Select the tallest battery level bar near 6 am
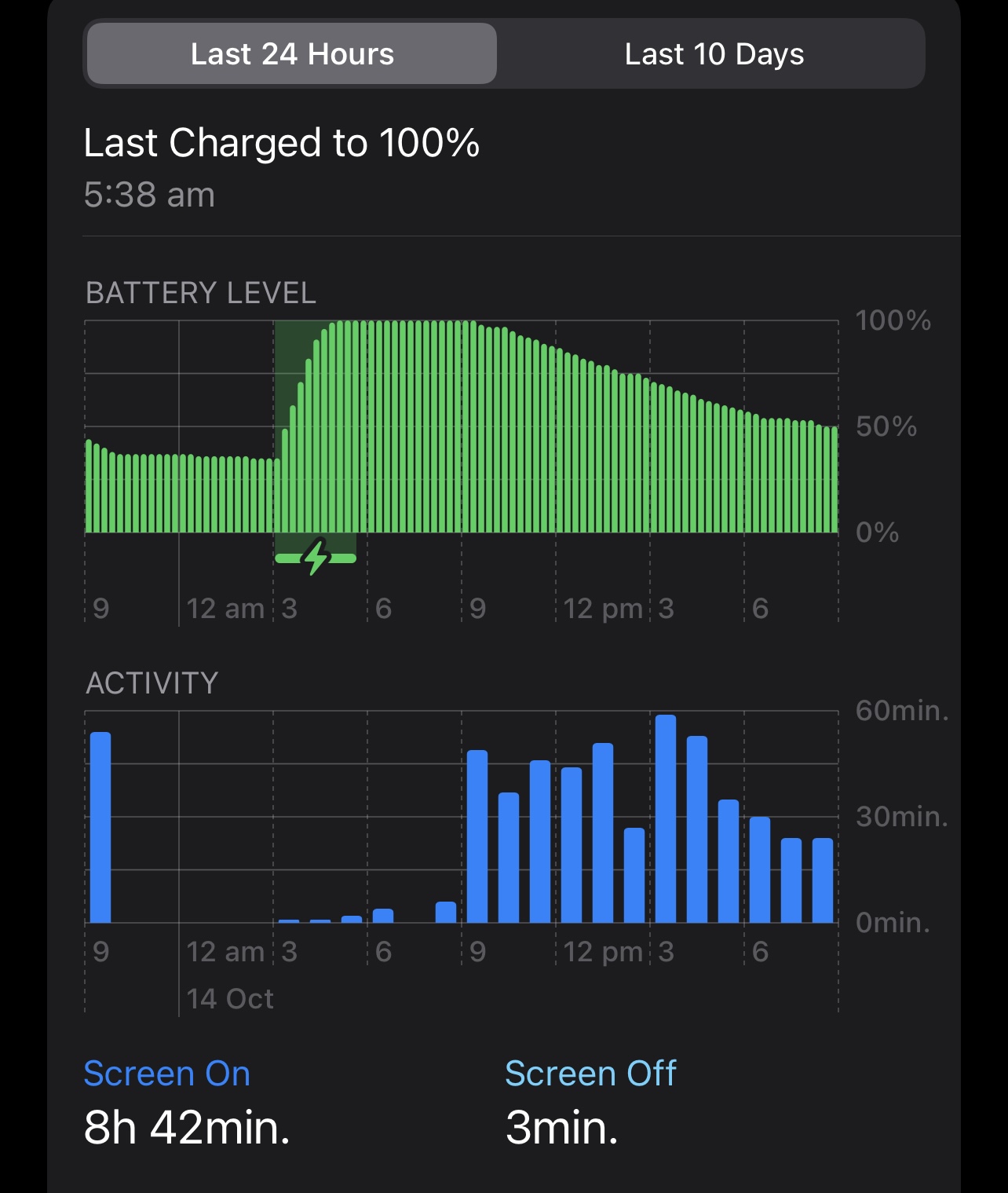1008x1193 pixels. pyautogui.click(x=371, y=426)
